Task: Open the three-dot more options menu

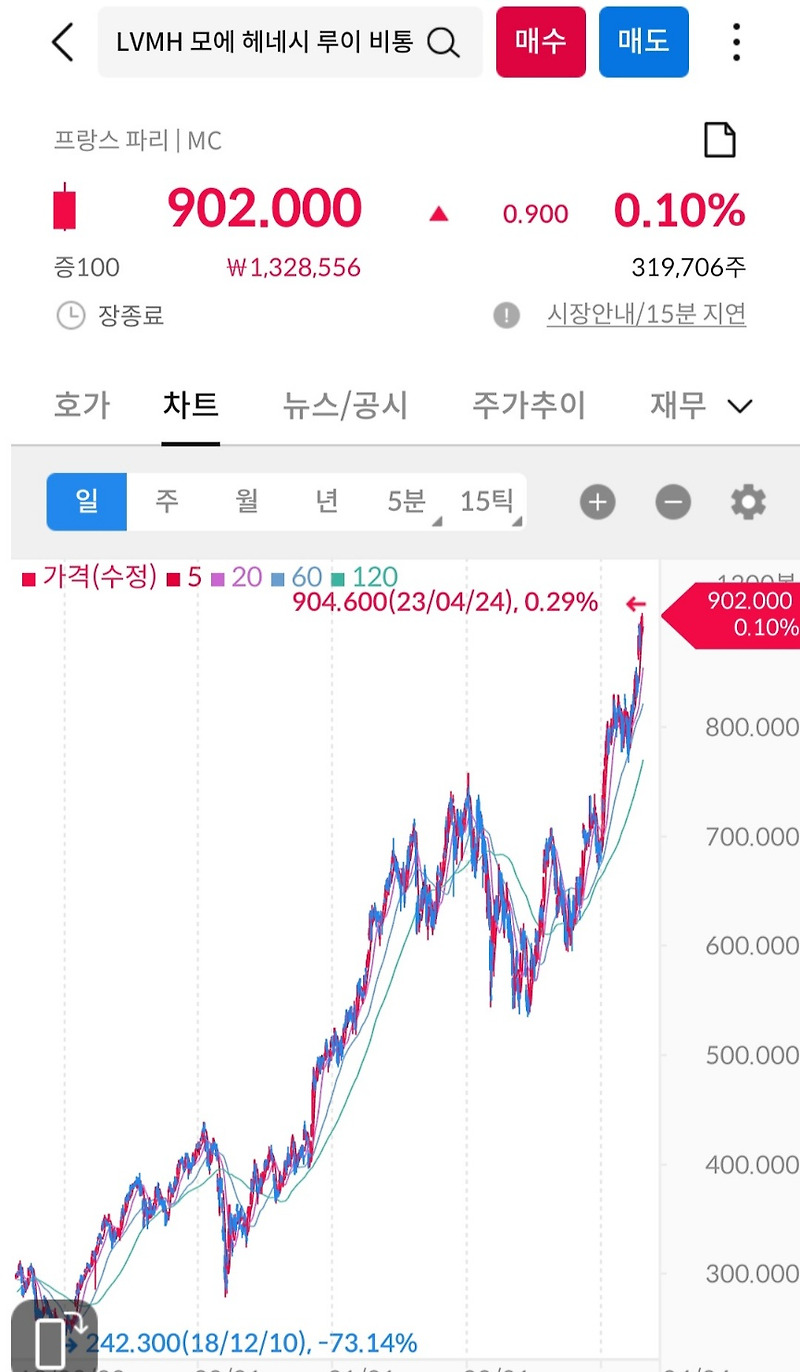Action: [736, 42]
